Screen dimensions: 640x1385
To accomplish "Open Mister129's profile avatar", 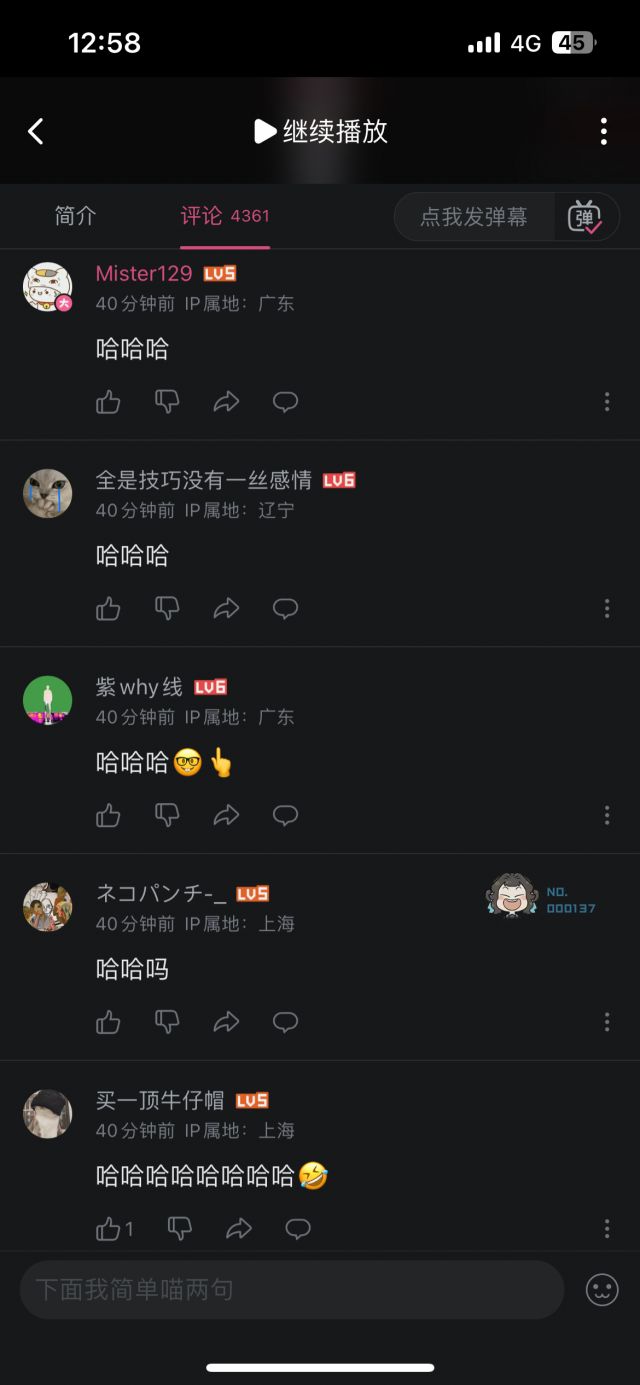I will click(48, 287).
